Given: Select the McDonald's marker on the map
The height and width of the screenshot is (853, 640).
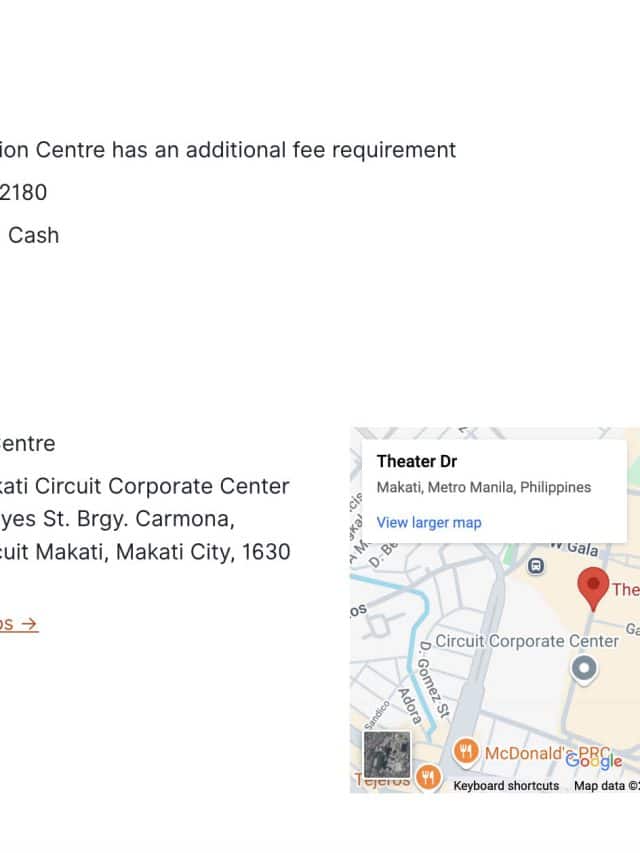Looking at the screenshot, I should coord(465,750).
